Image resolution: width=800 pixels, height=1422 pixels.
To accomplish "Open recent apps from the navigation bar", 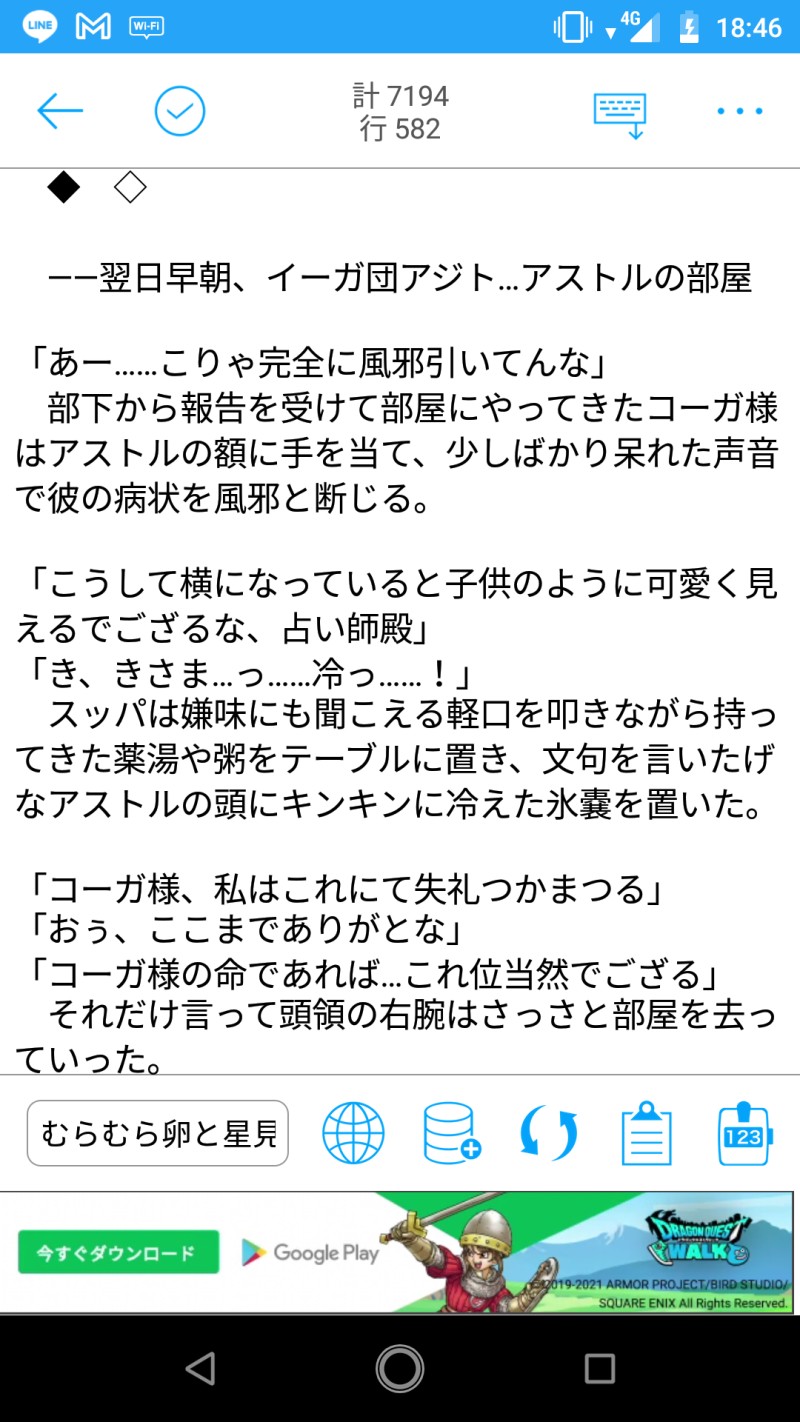I will click(x=599, y=1369).
